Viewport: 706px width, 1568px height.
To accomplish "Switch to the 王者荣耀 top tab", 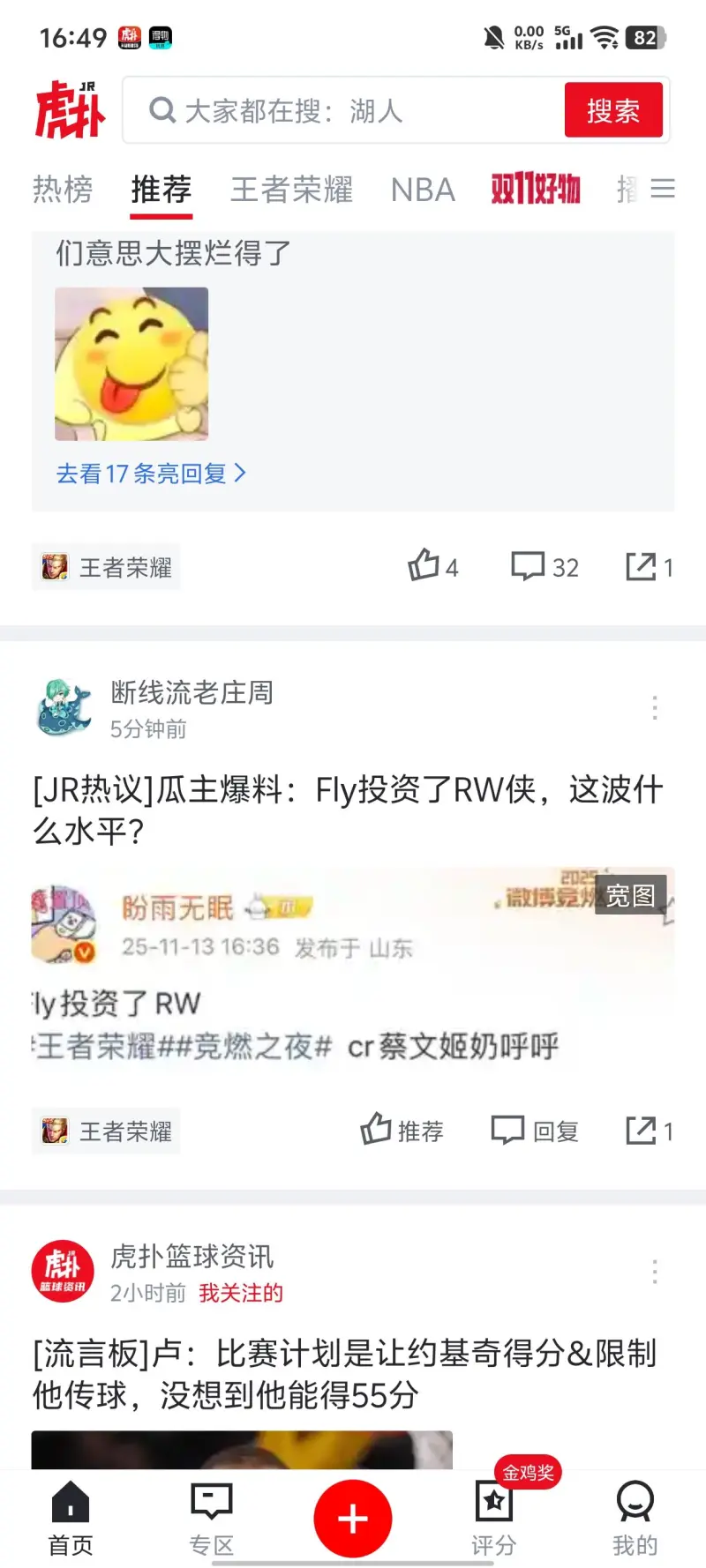I will [291, 190].
